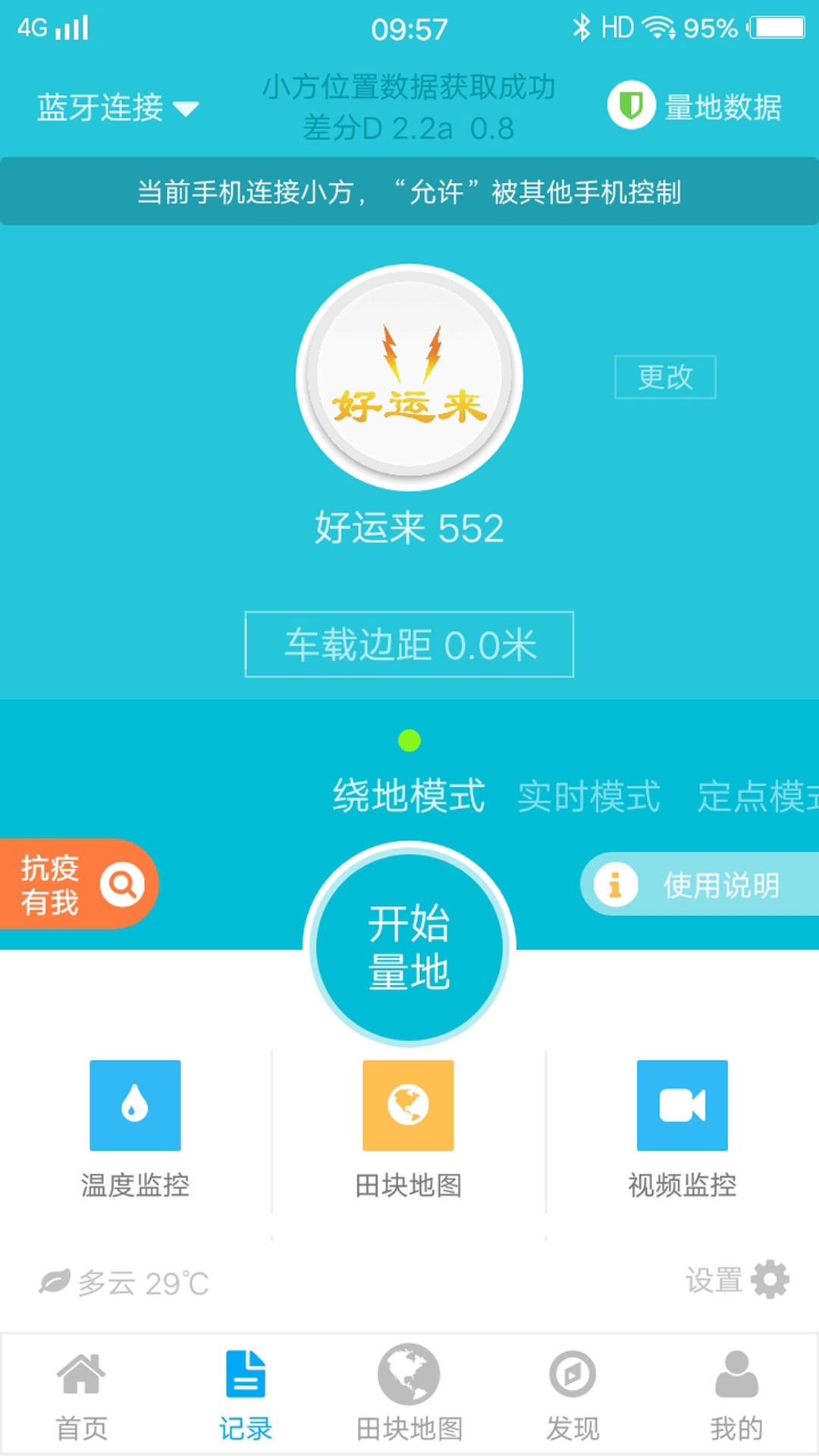Select 绕地模式
Screen dimensions: 819x1456
409,796
